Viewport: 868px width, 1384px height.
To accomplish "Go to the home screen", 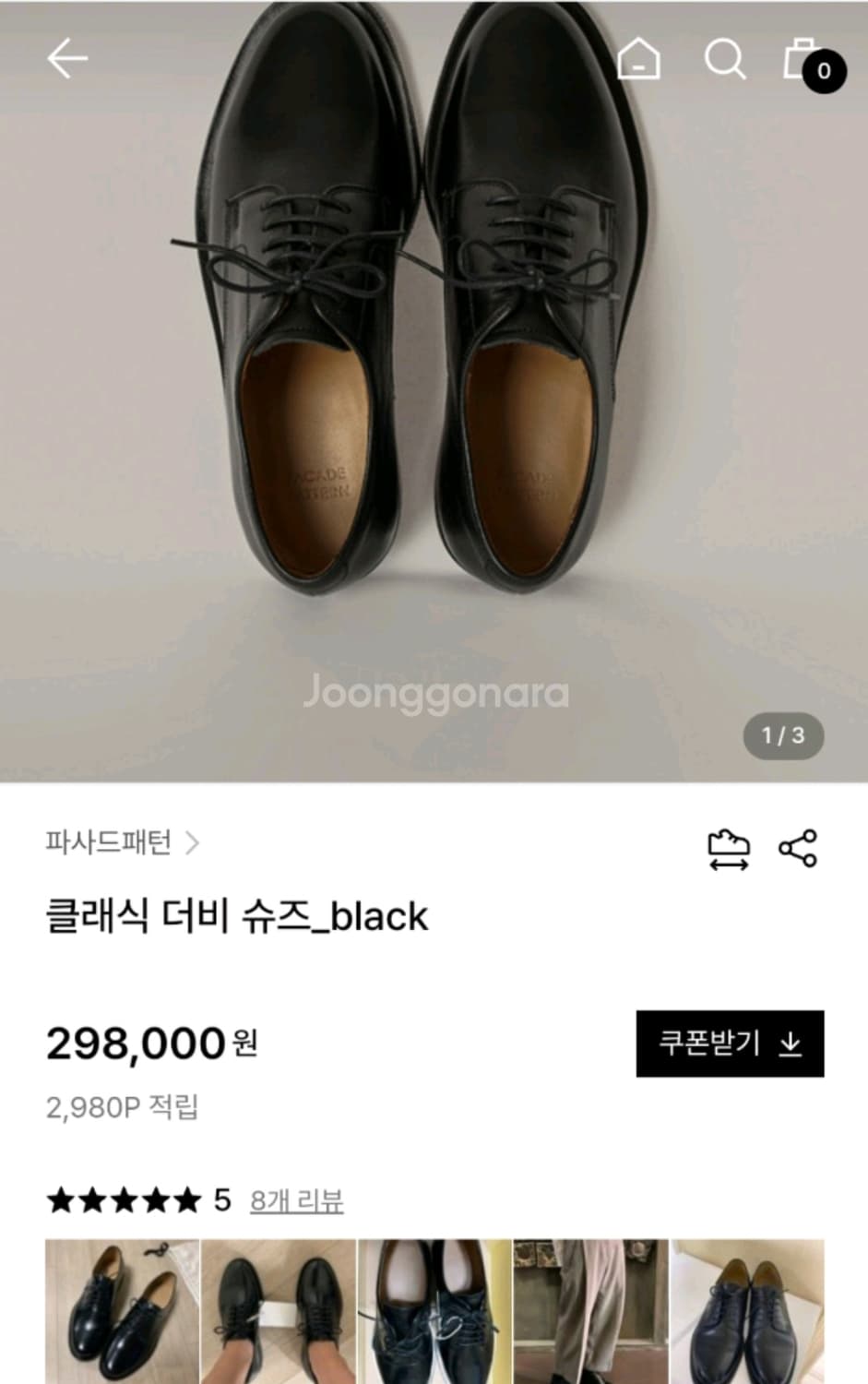I will pyautogui.click(x=641, y=61).
